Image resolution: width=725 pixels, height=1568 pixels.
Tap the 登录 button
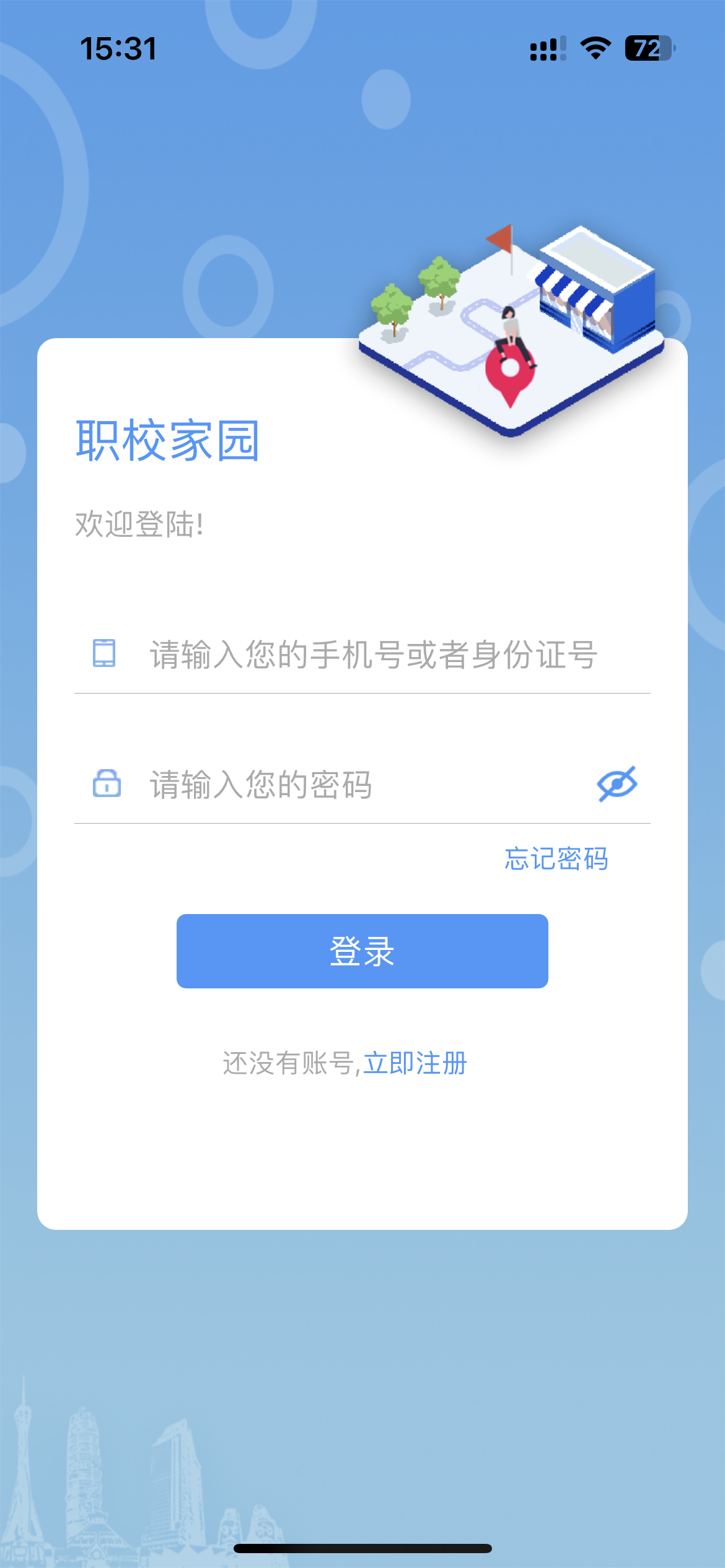pos(362,951)
